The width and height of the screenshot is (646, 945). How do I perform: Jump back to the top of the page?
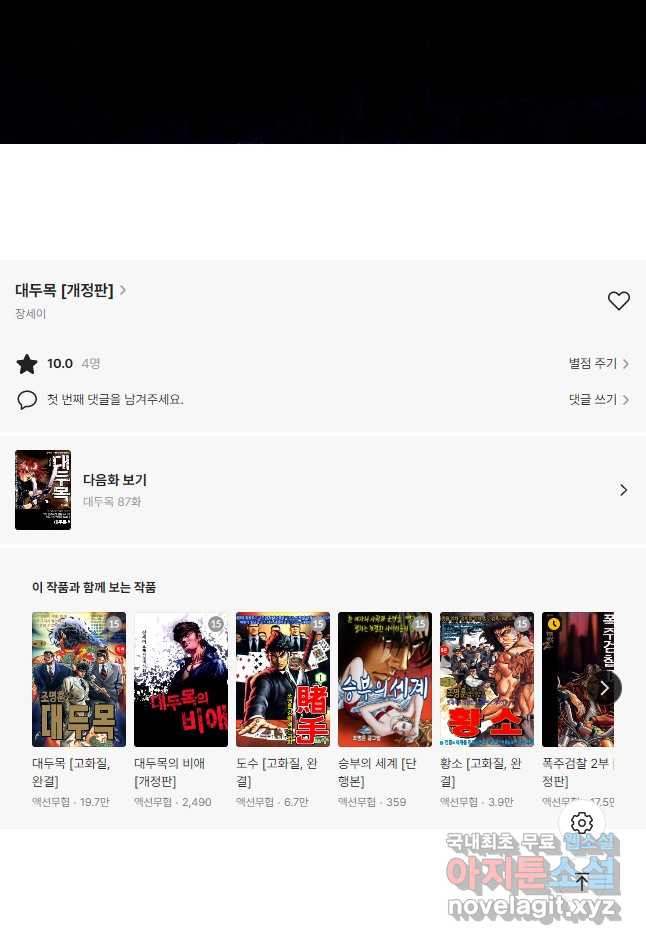pos(582,881)
